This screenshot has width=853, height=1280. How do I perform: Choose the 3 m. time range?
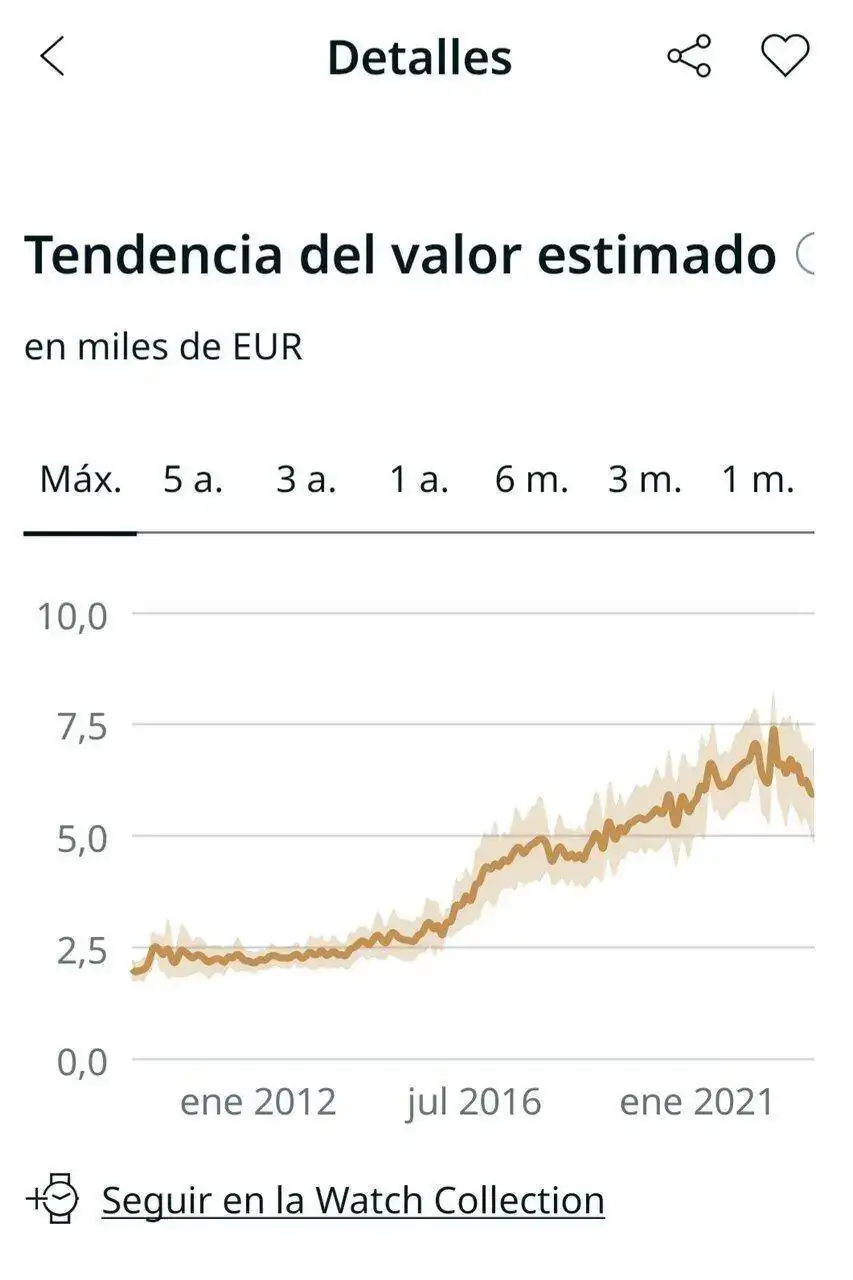645,481
